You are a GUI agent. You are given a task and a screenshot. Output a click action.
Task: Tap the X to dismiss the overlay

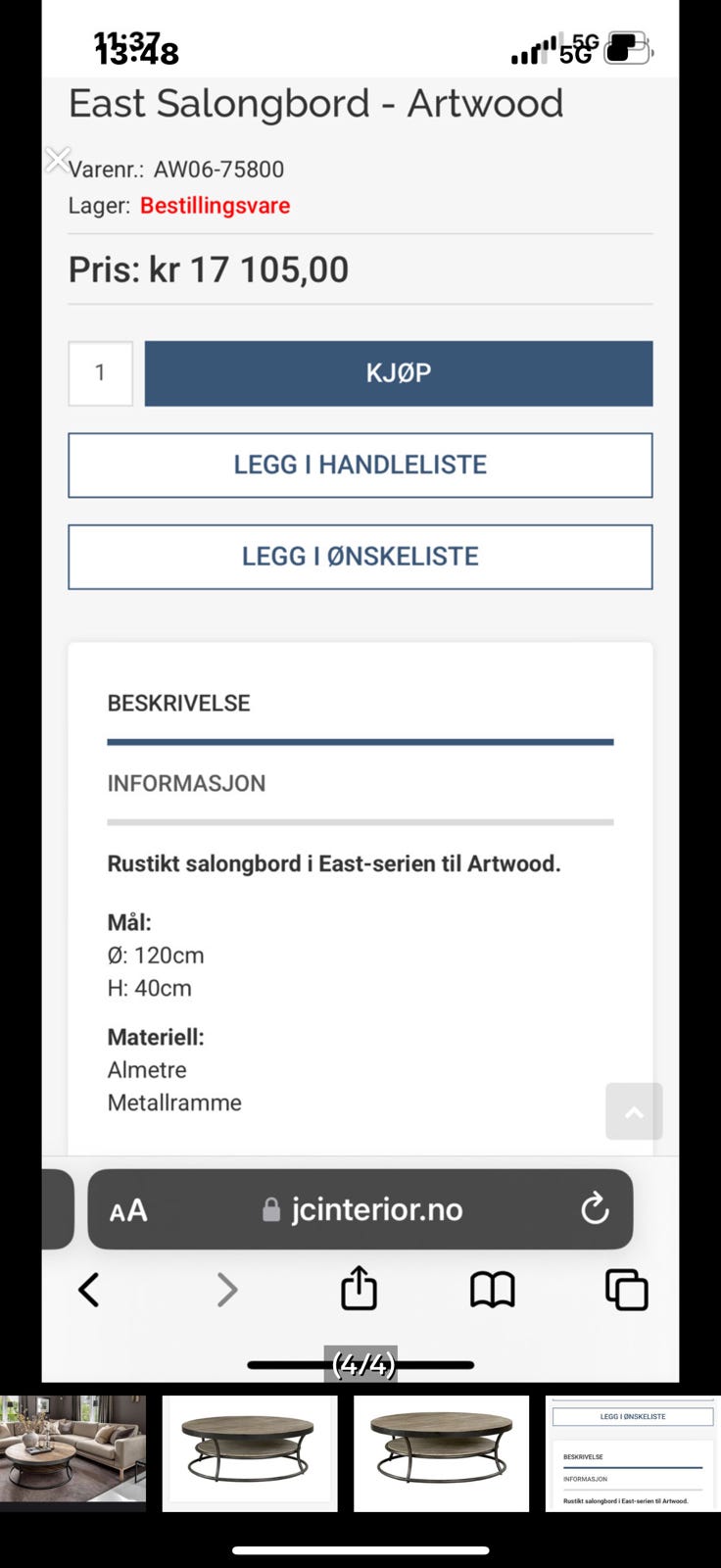(x=57, y=159)
